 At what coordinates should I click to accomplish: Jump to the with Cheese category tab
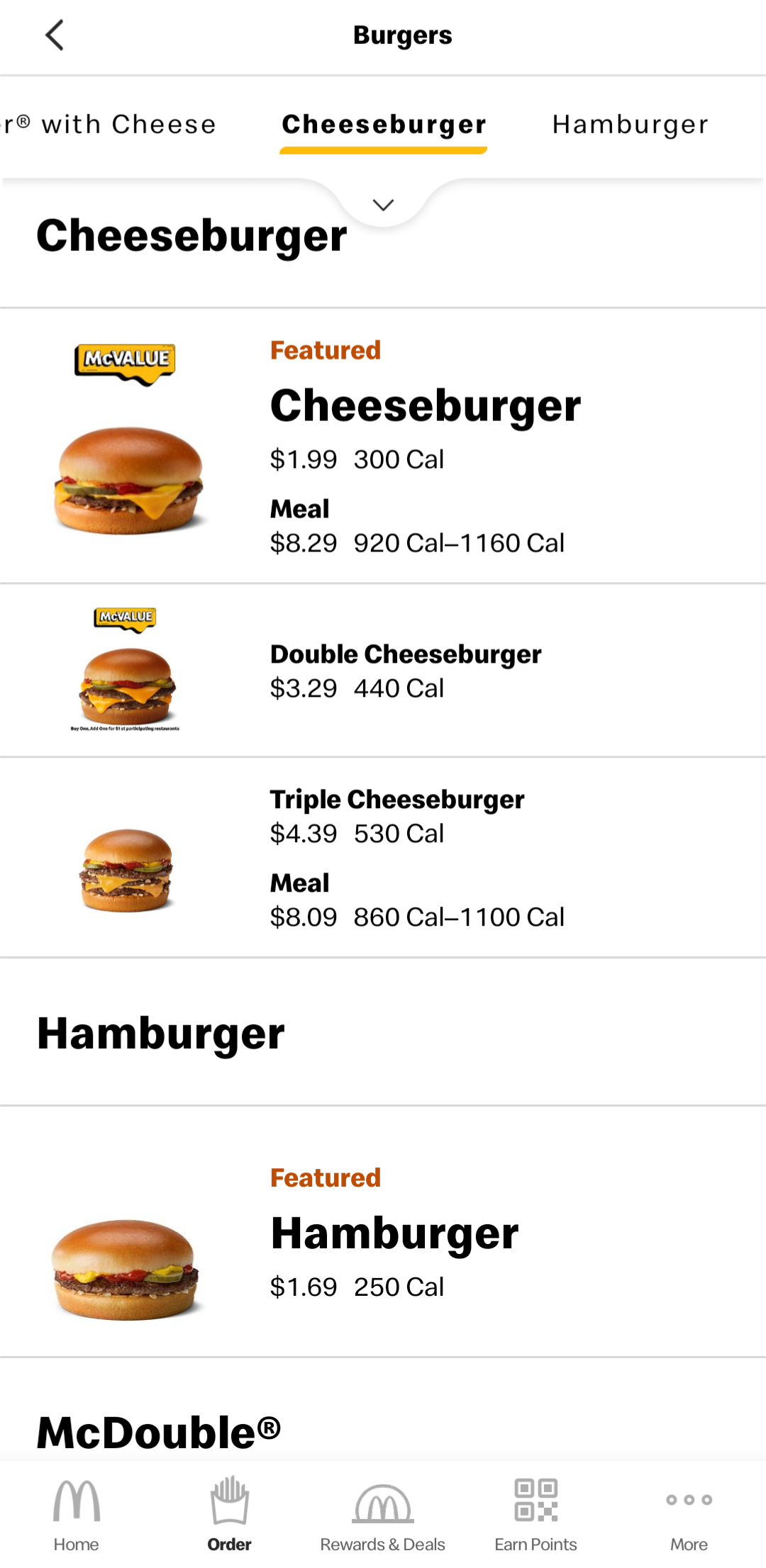click(113, 125)
